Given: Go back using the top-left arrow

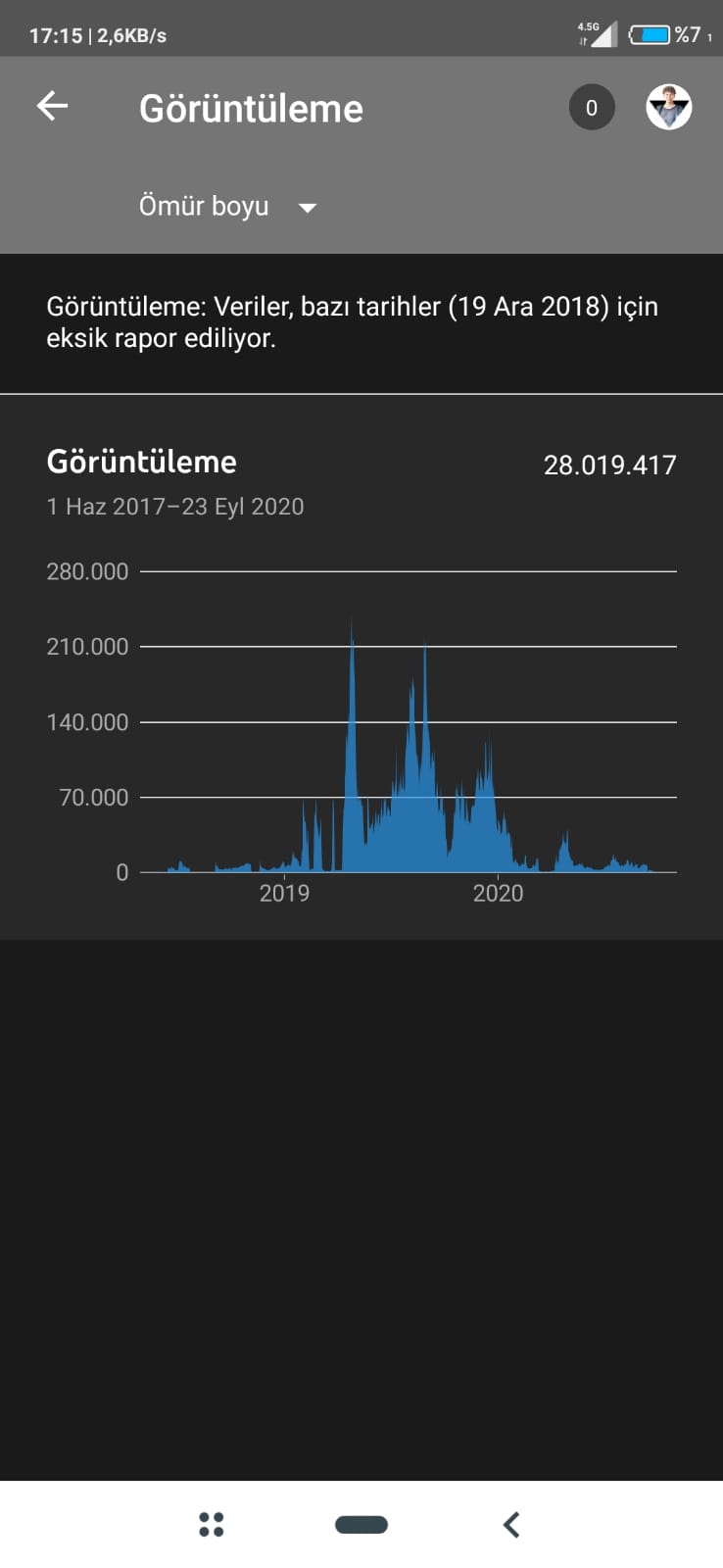Looking at the screenshot, I should click(52, 106).
